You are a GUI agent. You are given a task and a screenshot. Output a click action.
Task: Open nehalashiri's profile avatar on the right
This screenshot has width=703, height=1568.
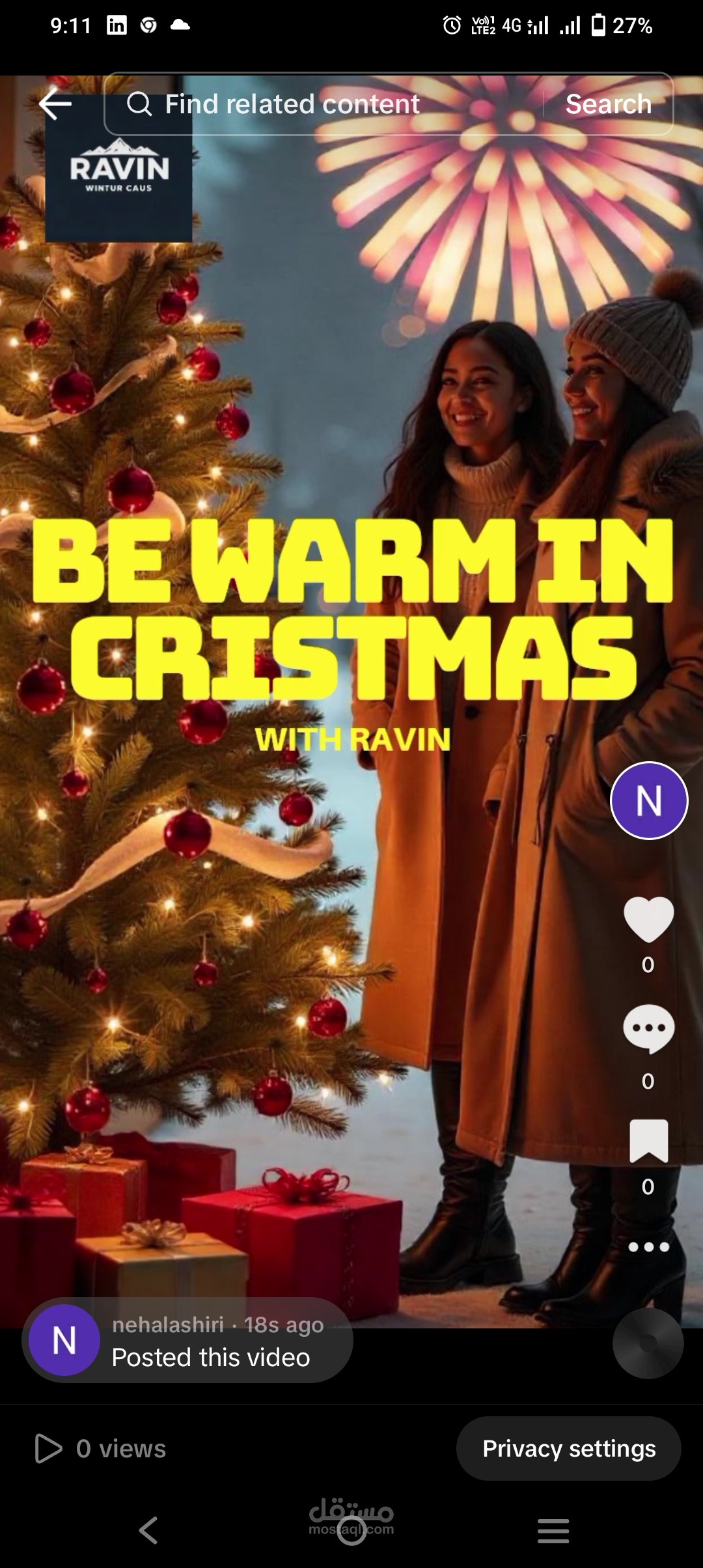(x=648, y=800)
